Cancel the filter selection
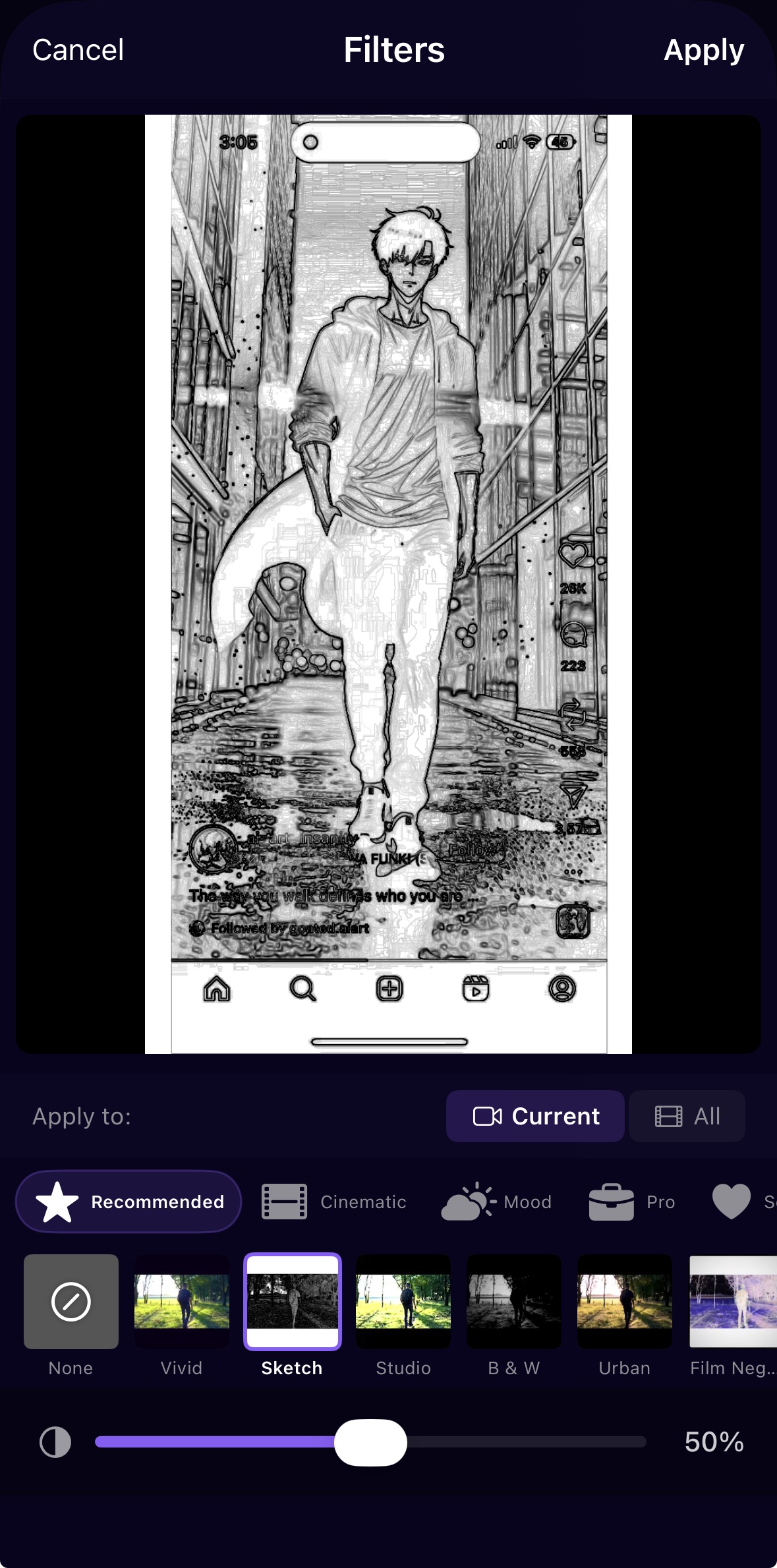The image size is (777, 1568). (x=78, y=50)
